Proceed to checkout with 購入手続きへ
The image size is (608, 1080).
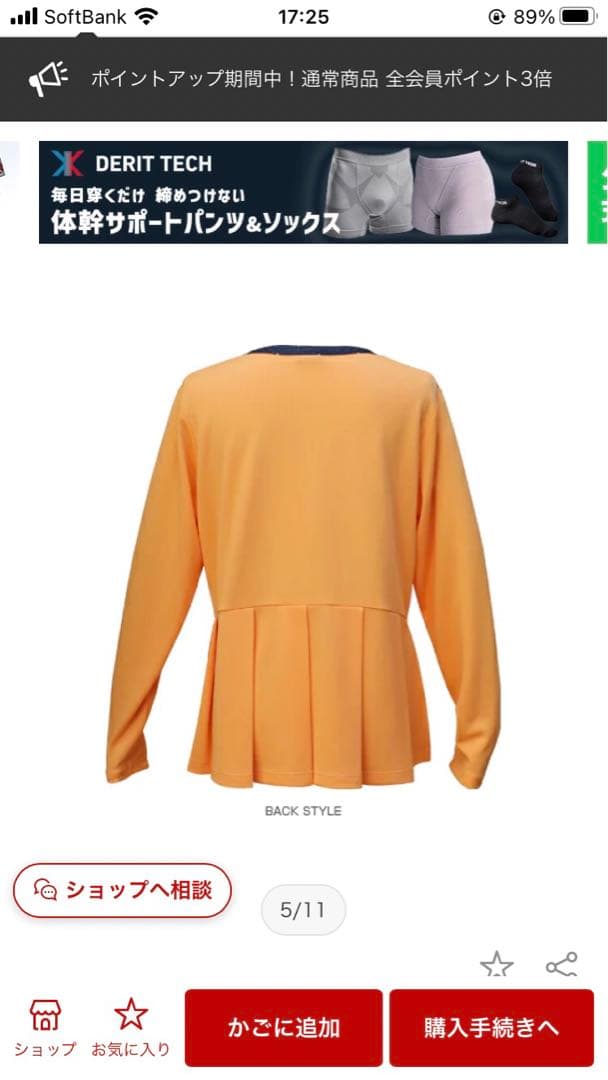(x=491, y=1028)
